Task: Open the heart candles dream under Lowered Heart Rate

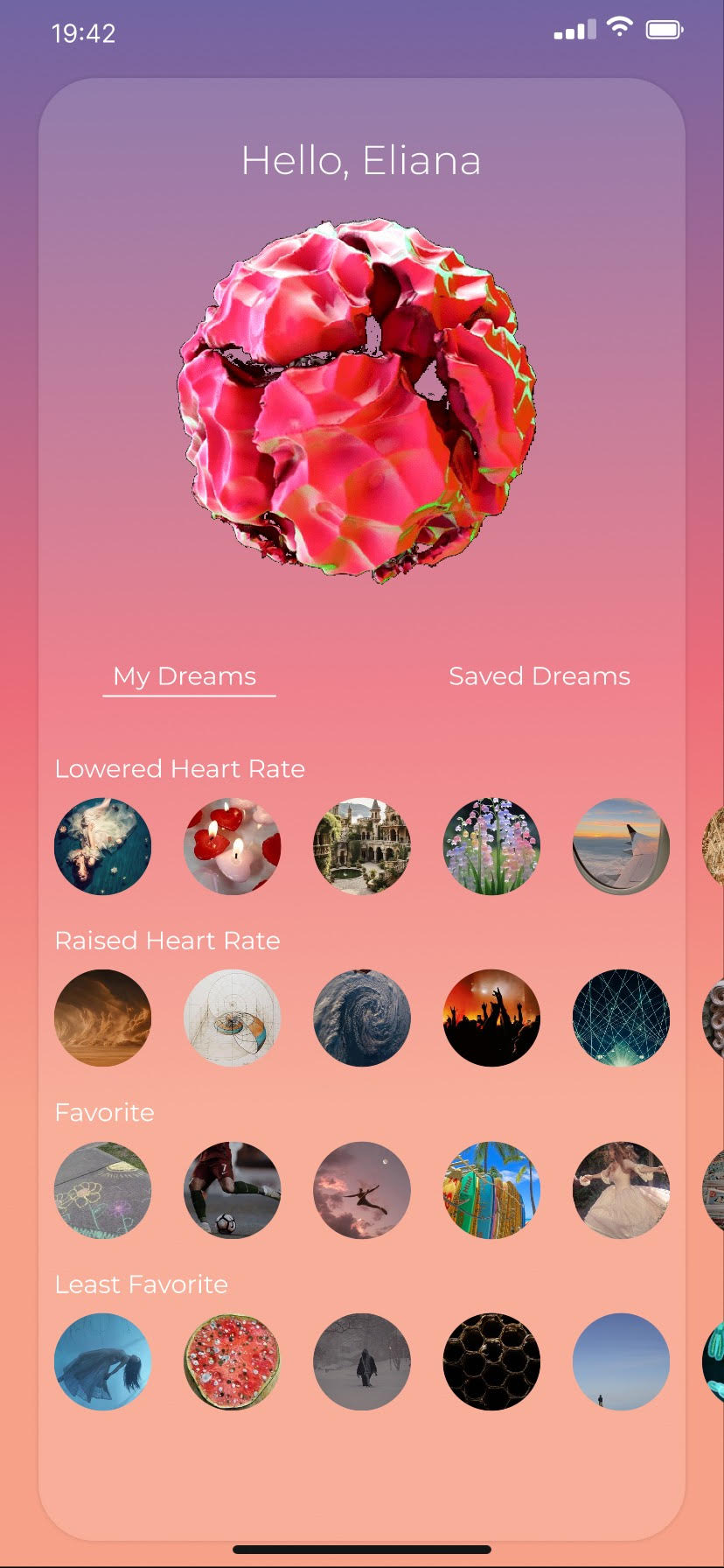Action: click(232, 846)
